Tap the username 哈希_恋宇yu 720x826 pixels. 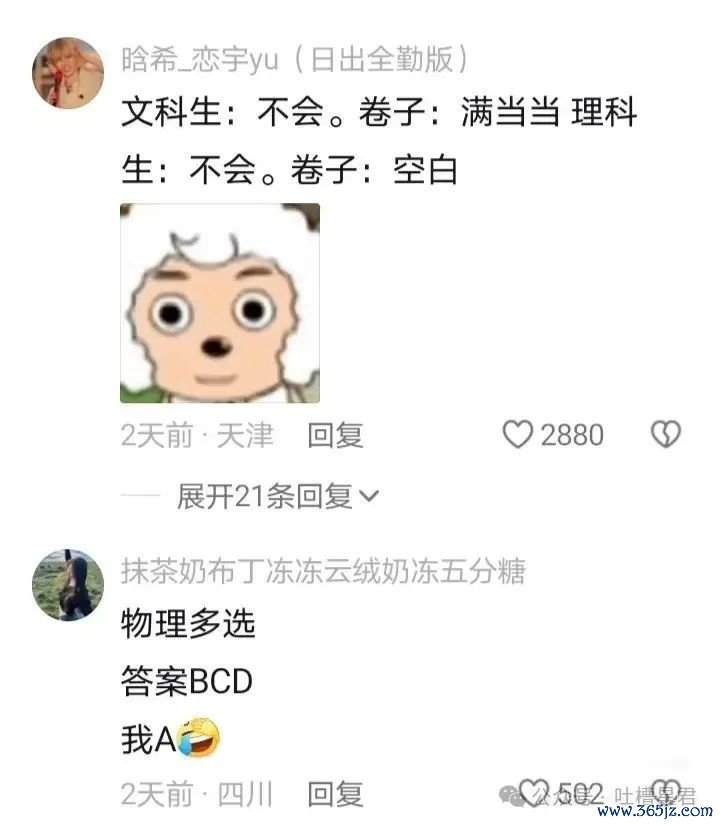coord(200,60)
